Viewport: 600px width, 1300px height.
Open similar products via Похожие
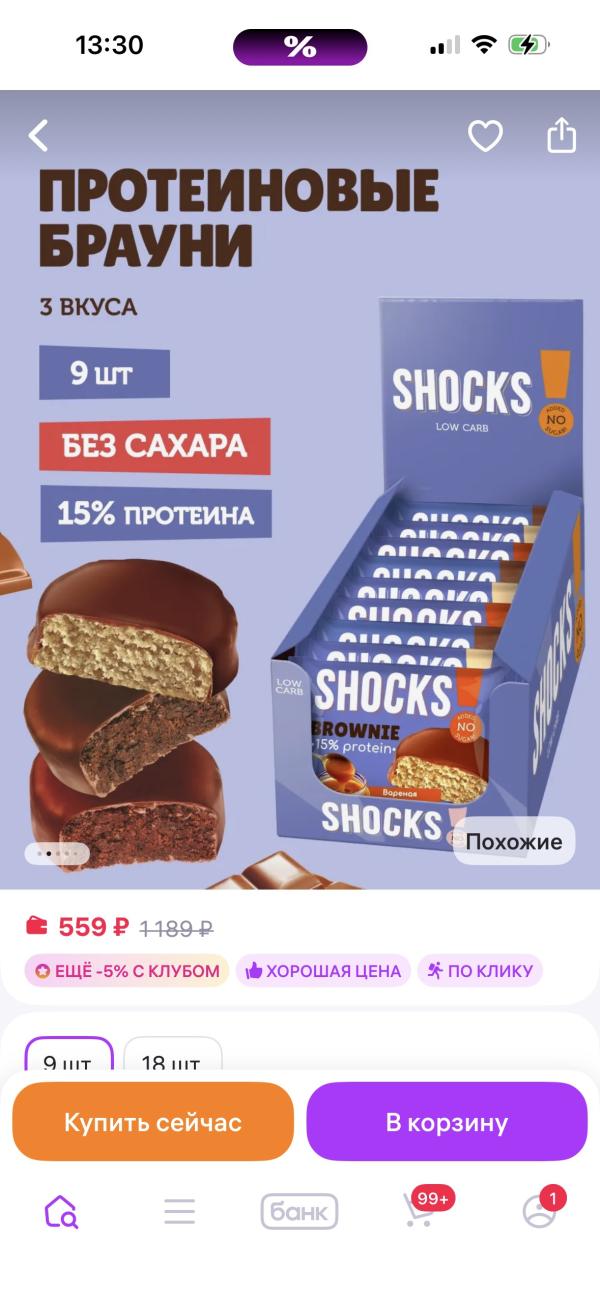click(514, 841)
